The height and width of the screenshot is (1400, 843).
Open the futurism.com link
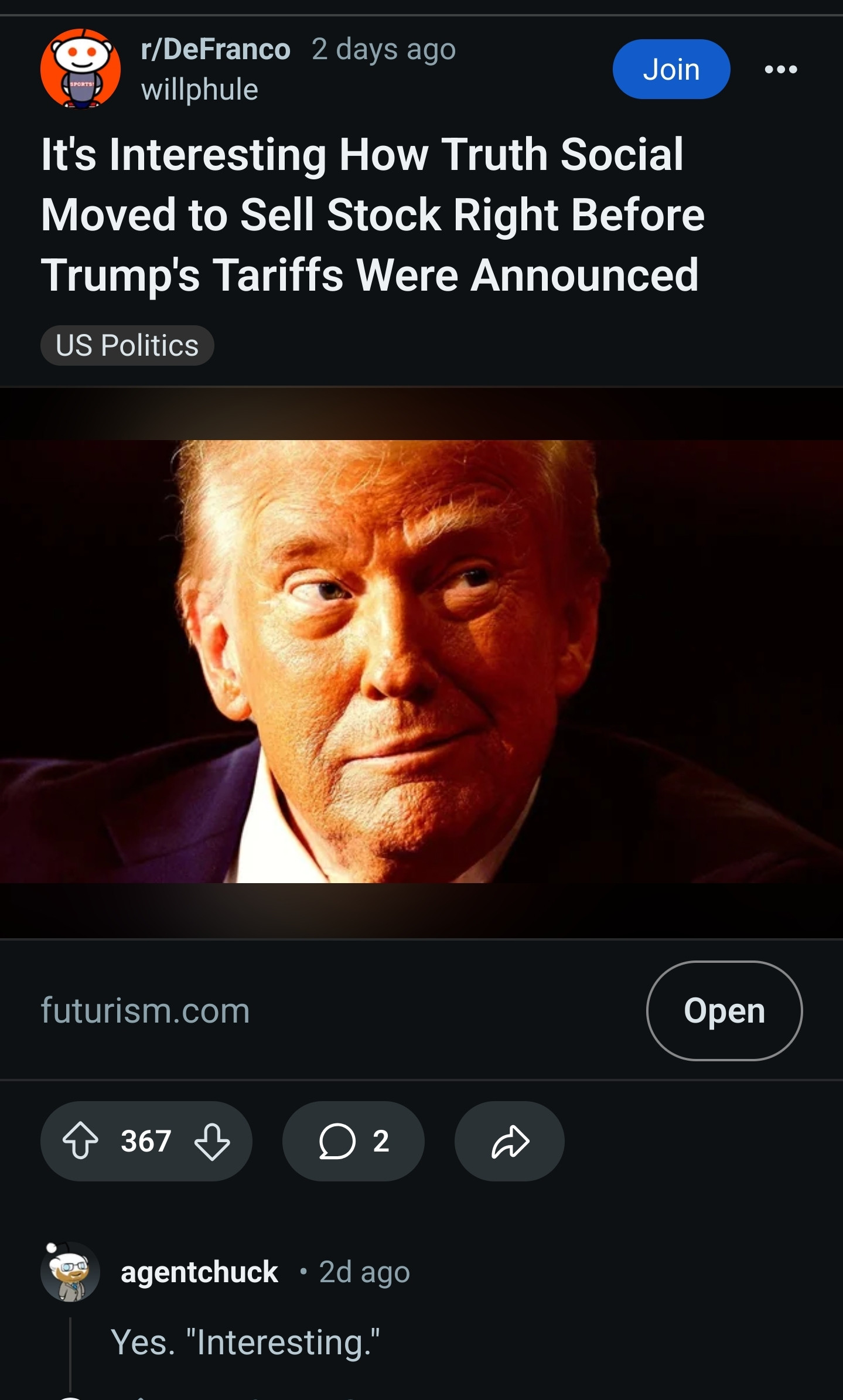pyautogui.click(x=724, y=1011)
